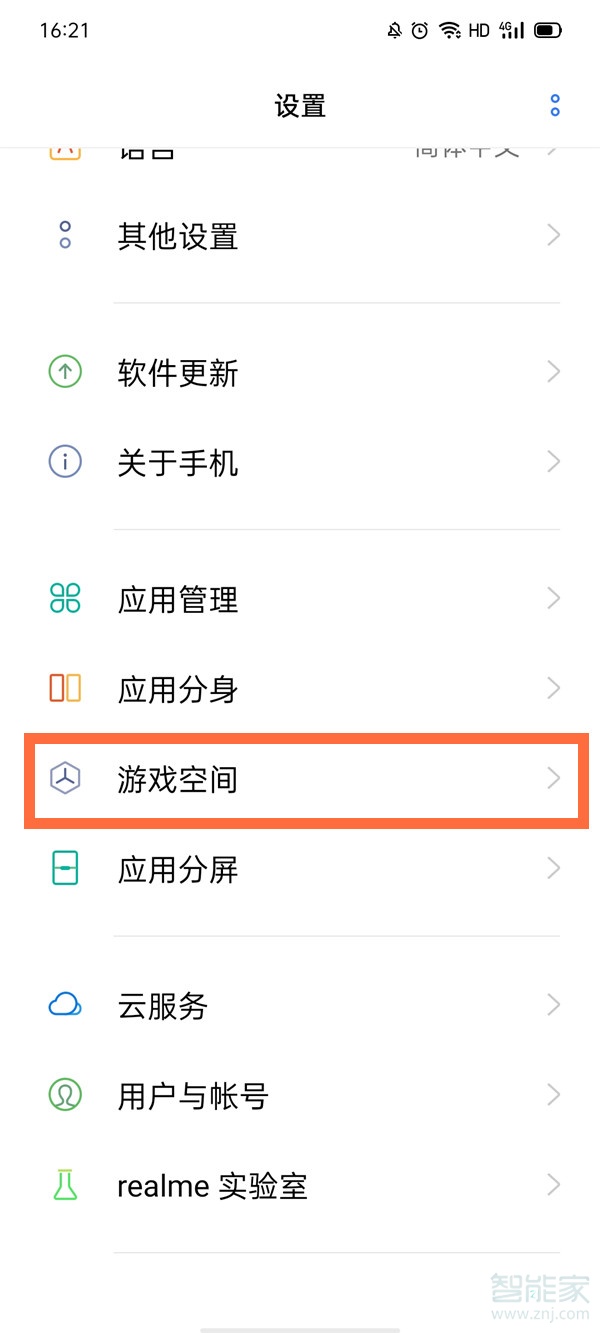Open realme 实验室 lab
The height and width of the screenshot is (1333, 600).
point(300,1186)
